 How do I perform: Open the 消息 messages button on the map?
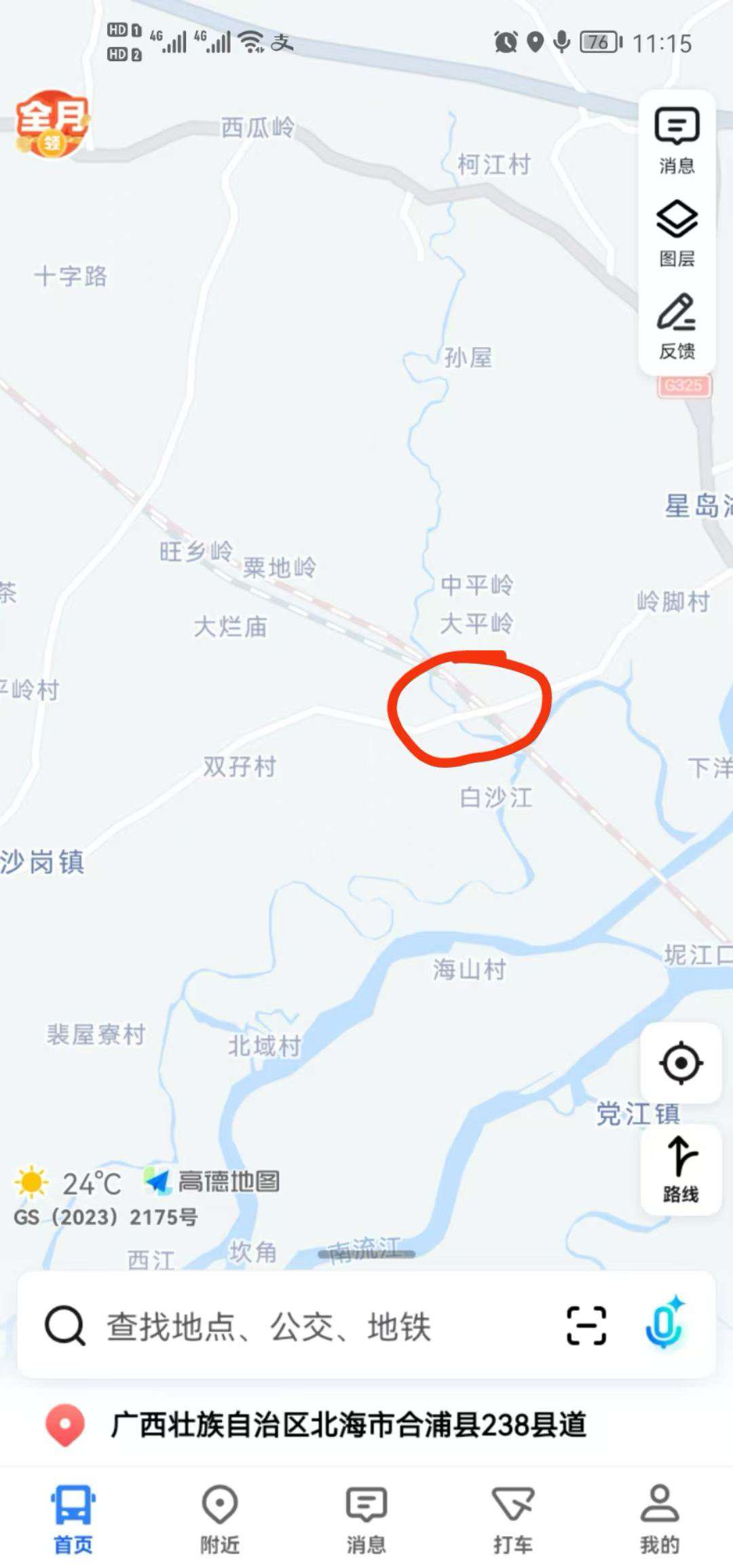coord(677,141)
